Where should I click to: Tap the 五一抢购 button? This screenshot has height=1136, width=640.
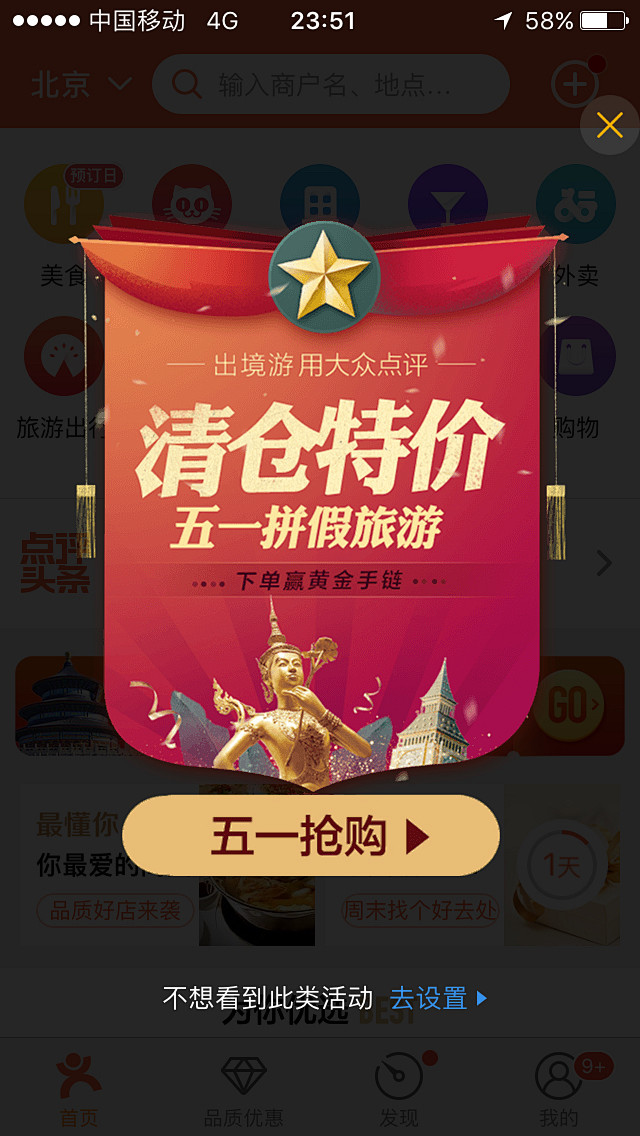click(x=310, y=836)
